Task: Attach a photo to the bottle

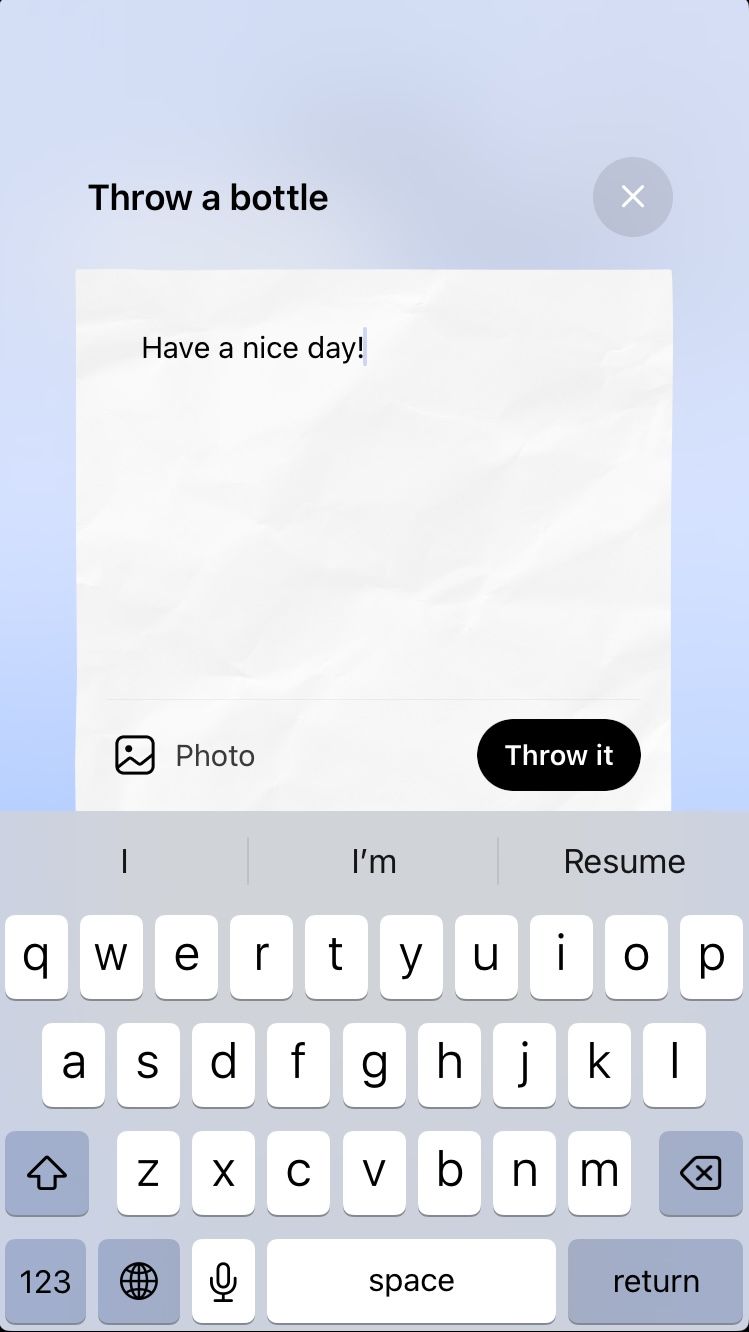Action: [x=185, y=755]
